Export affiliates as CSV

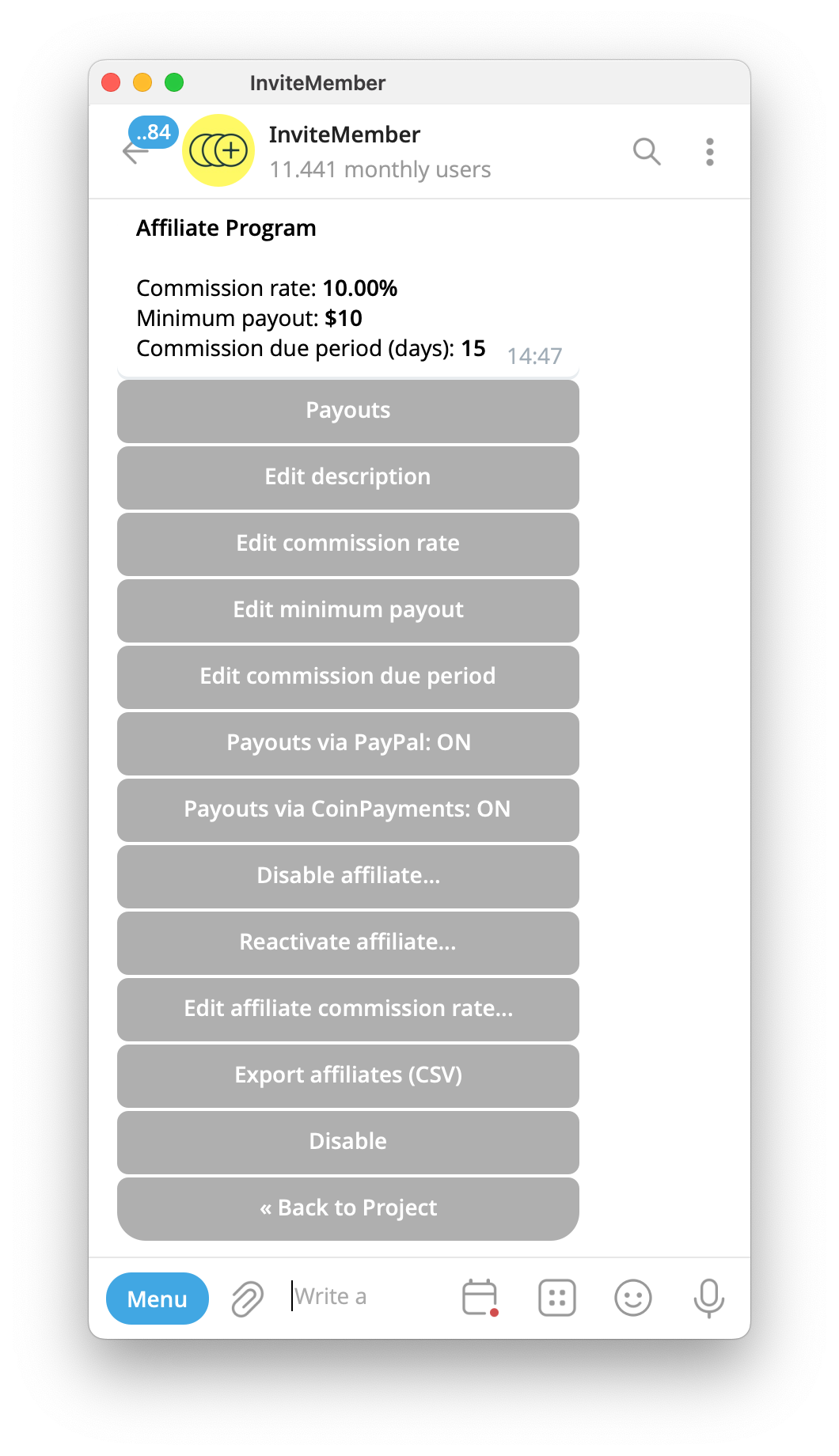[x=348, y=1075]
